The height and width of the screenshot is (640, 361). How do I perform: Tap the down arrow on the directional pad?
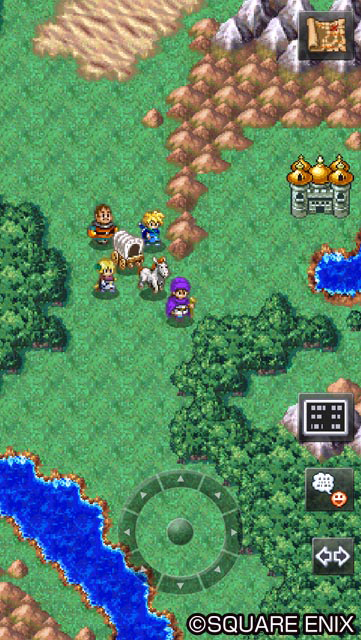180,584
